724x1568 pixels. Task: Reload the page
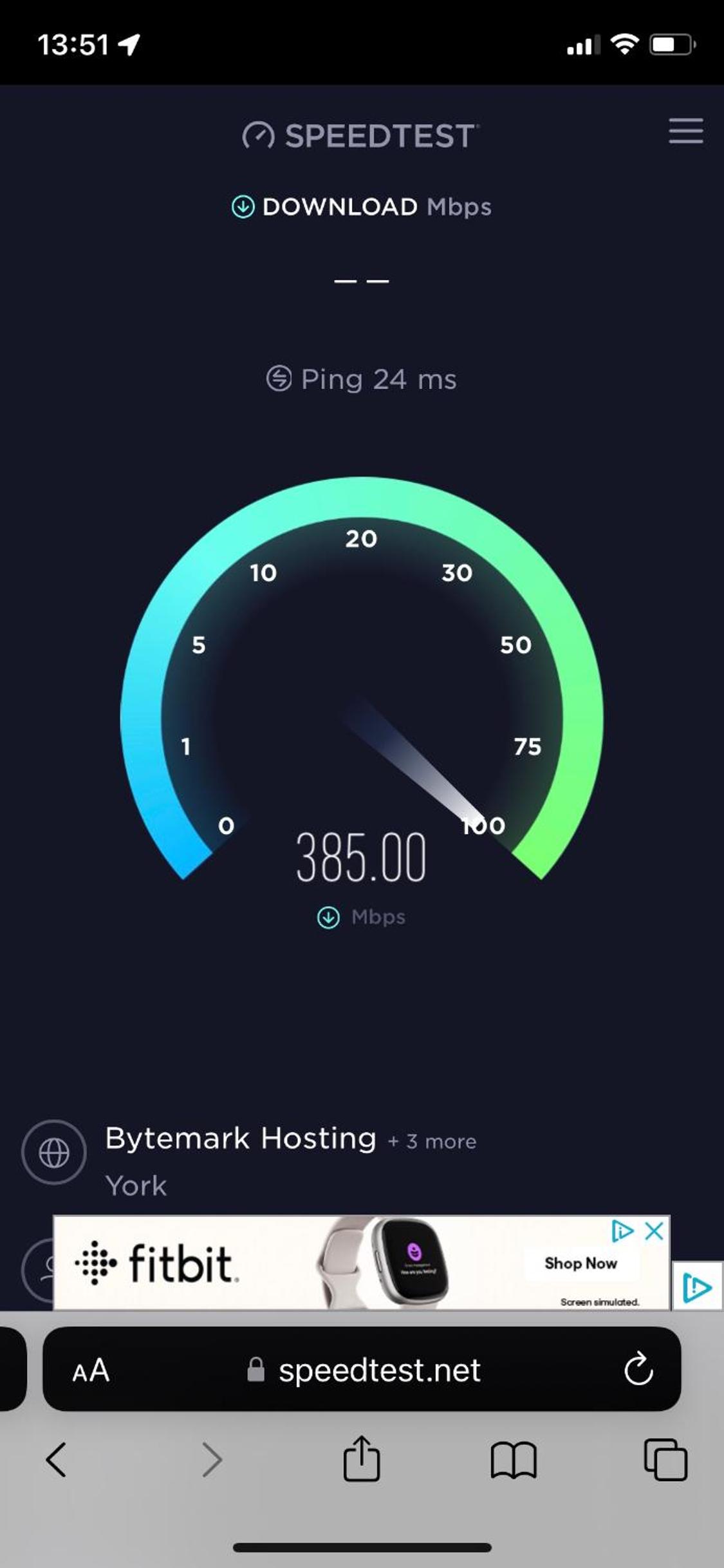click(x=638, y=1369)
